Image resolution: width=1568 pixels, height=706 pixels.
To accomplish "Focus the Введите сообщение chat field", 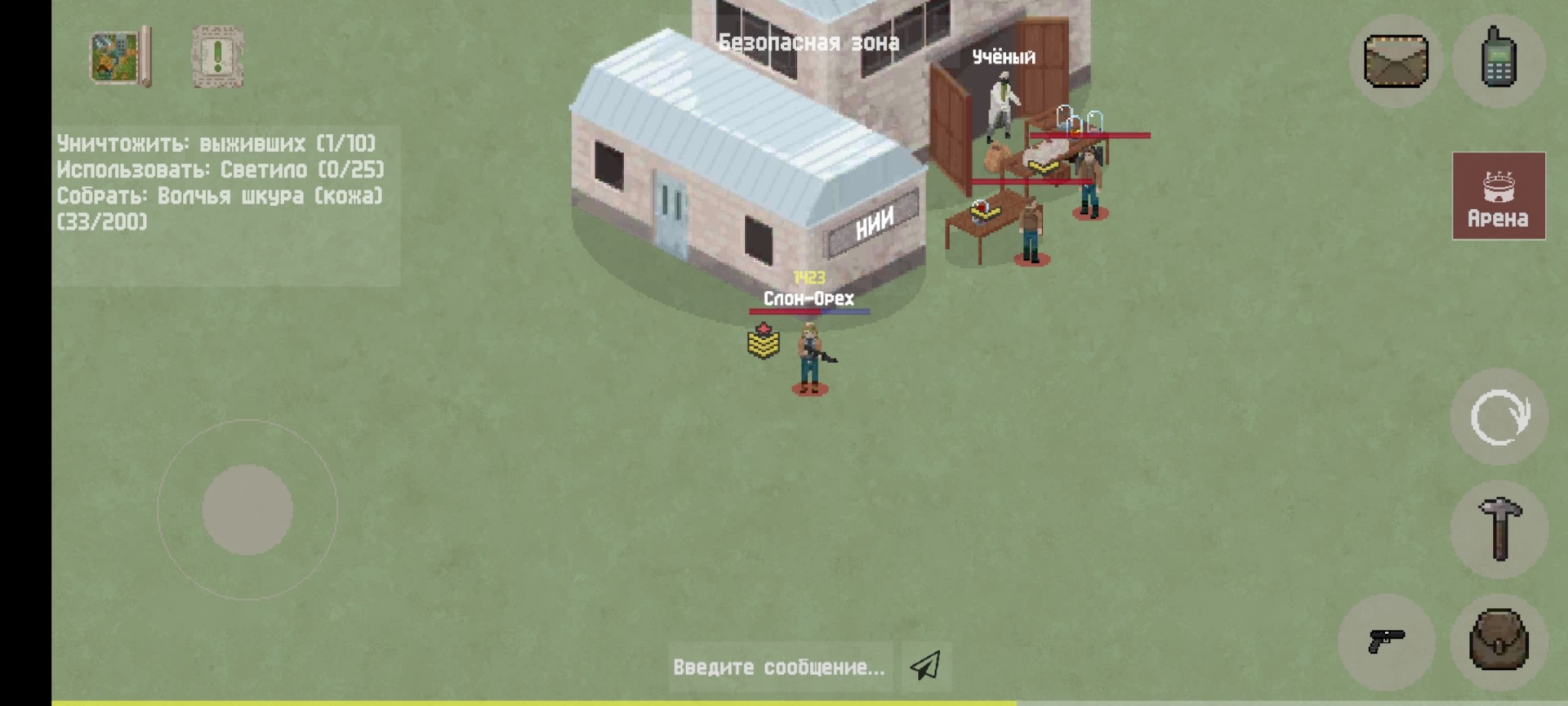I will pyautogui.click(x=779, y=667).
